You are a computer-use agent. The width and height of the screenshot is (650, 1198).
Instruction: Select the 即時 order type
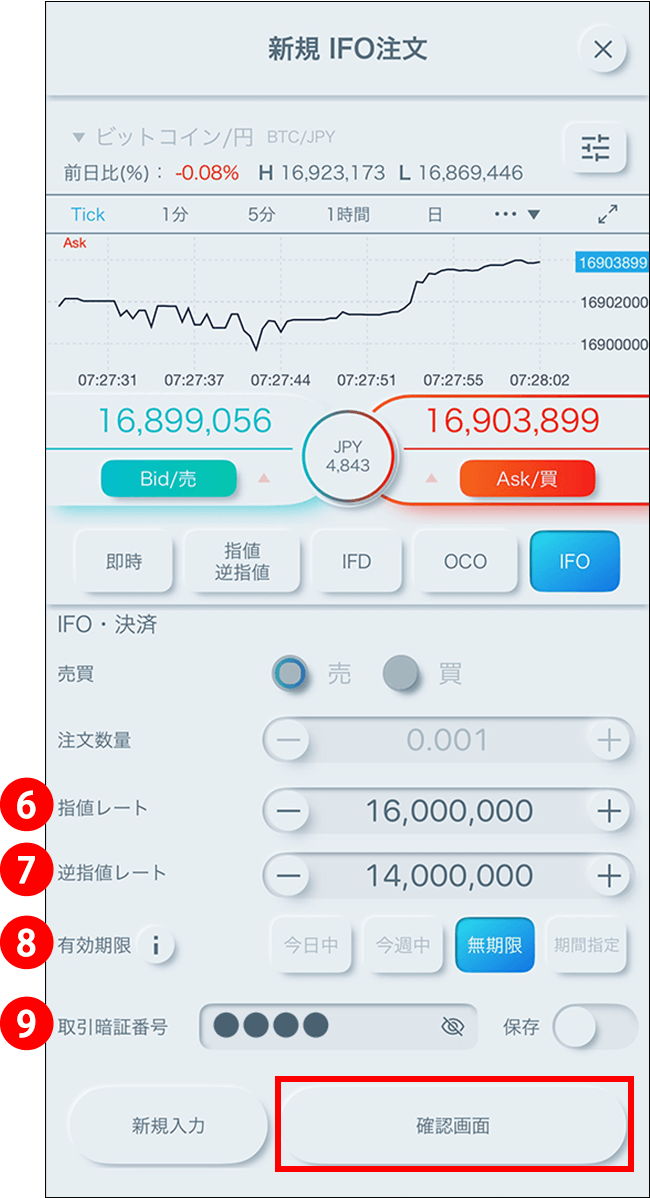[x=123, y=561]
